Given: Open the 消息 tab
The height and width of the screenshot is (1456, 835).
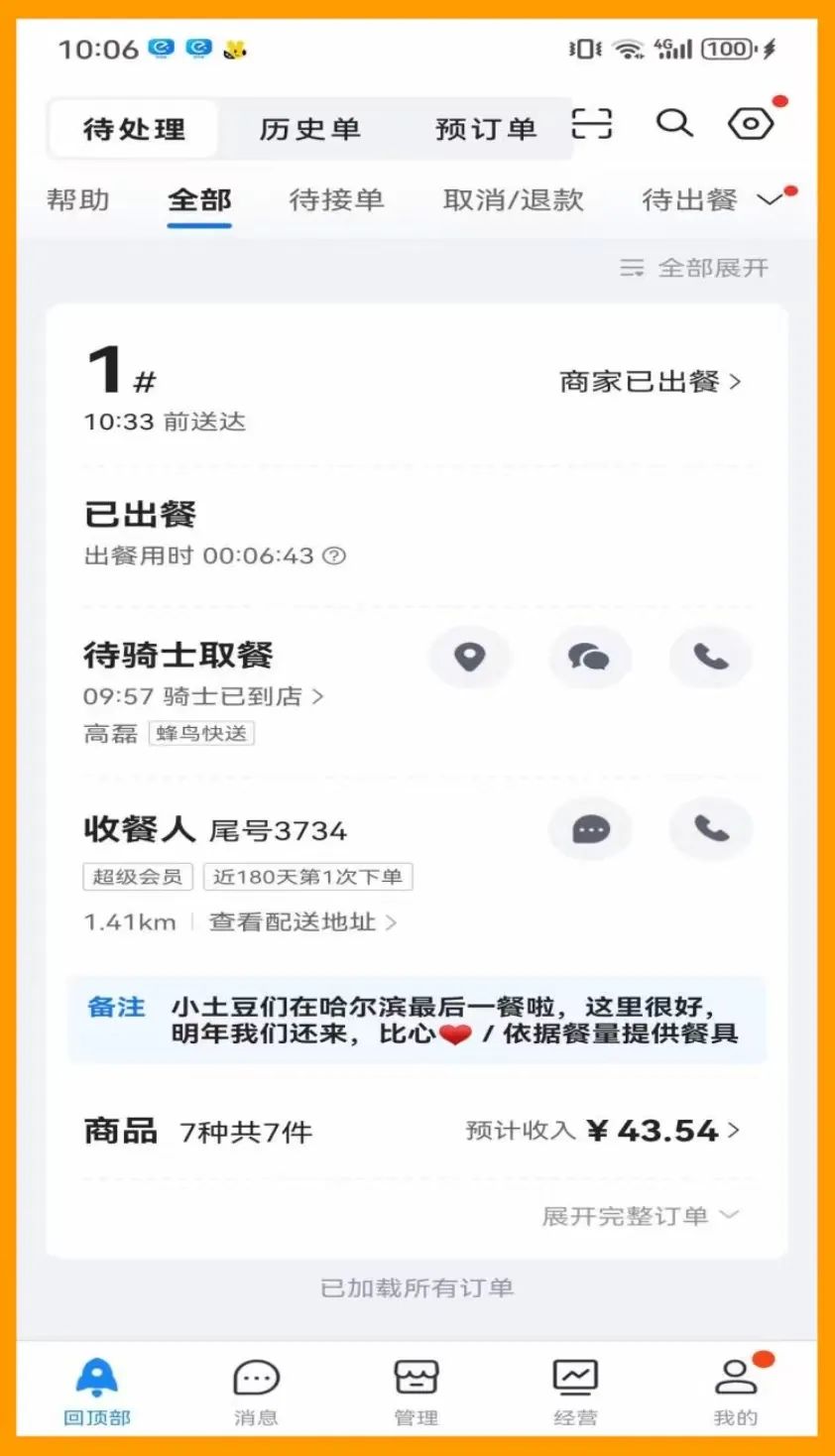Looking at the screenshot, I should (256, 1391).
